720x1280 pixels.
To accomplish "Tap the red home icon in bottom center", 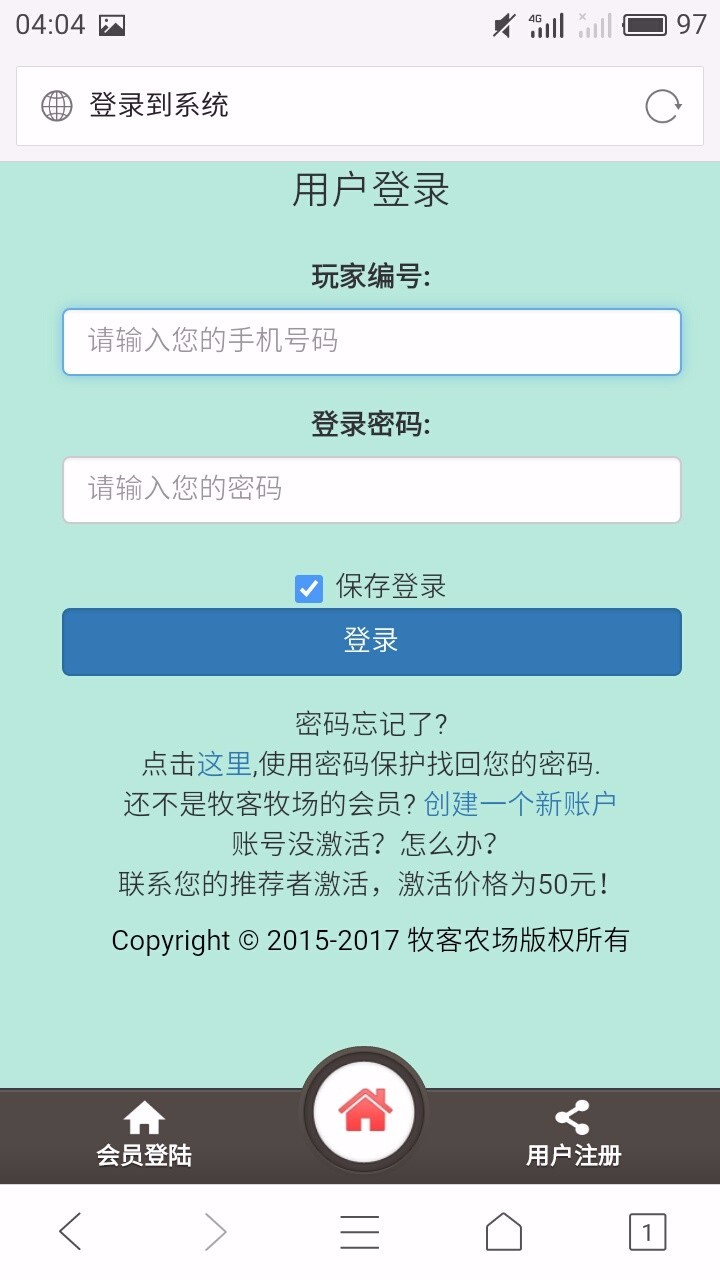I will pyautogui.click(x=363, y=1110).
